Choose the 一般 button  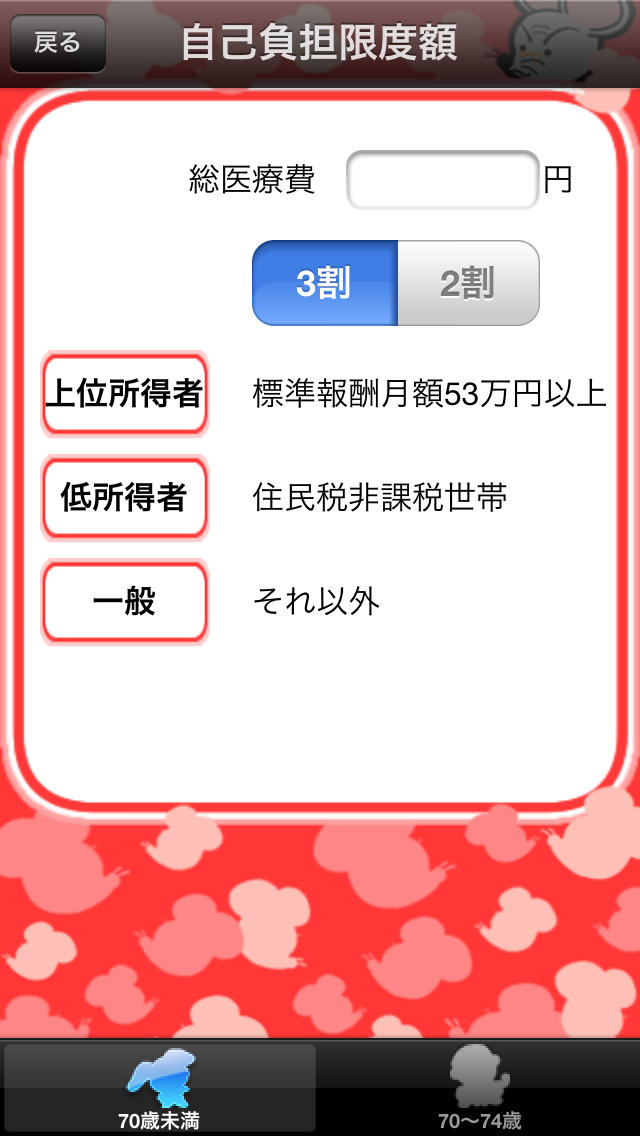click(x=124, y=602)
